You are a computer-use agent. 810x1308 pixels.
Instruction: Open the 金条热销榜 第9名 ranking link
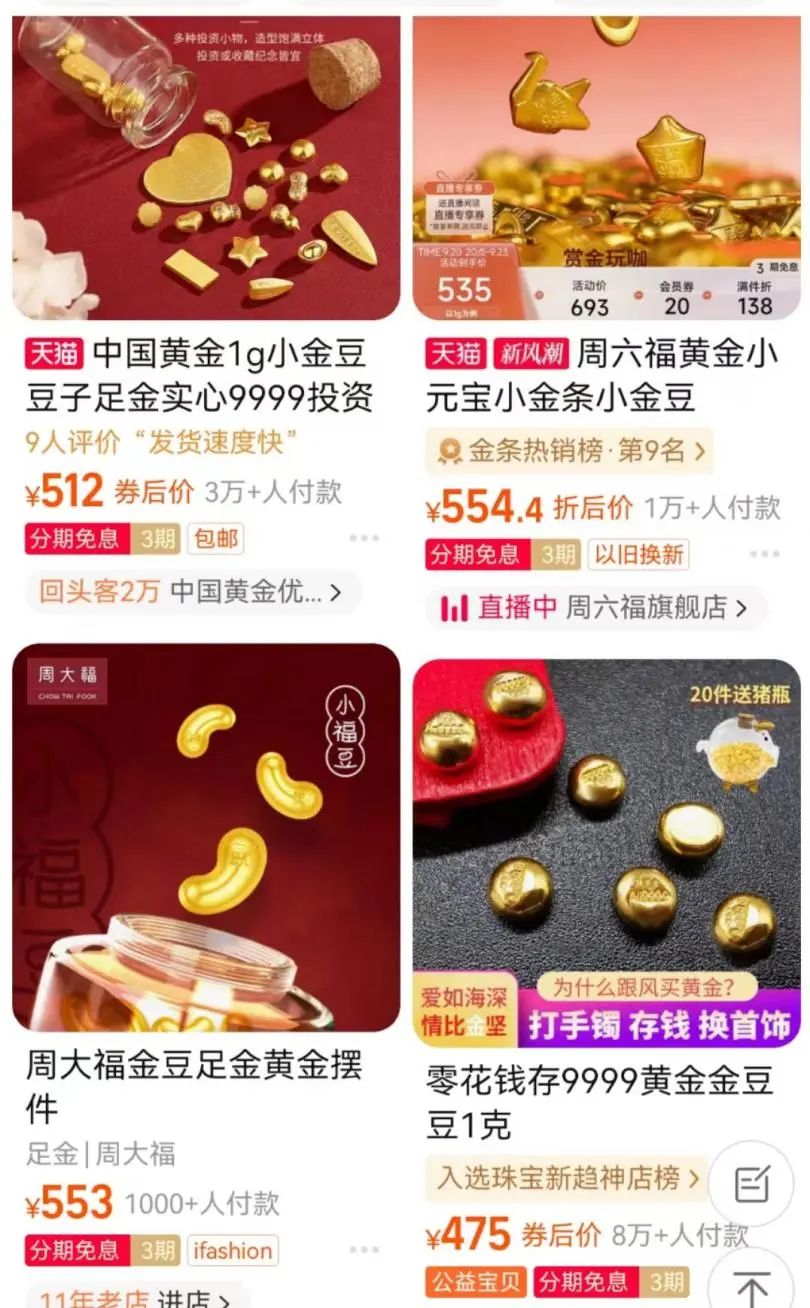pyautogui.click(x=570, y=451)
